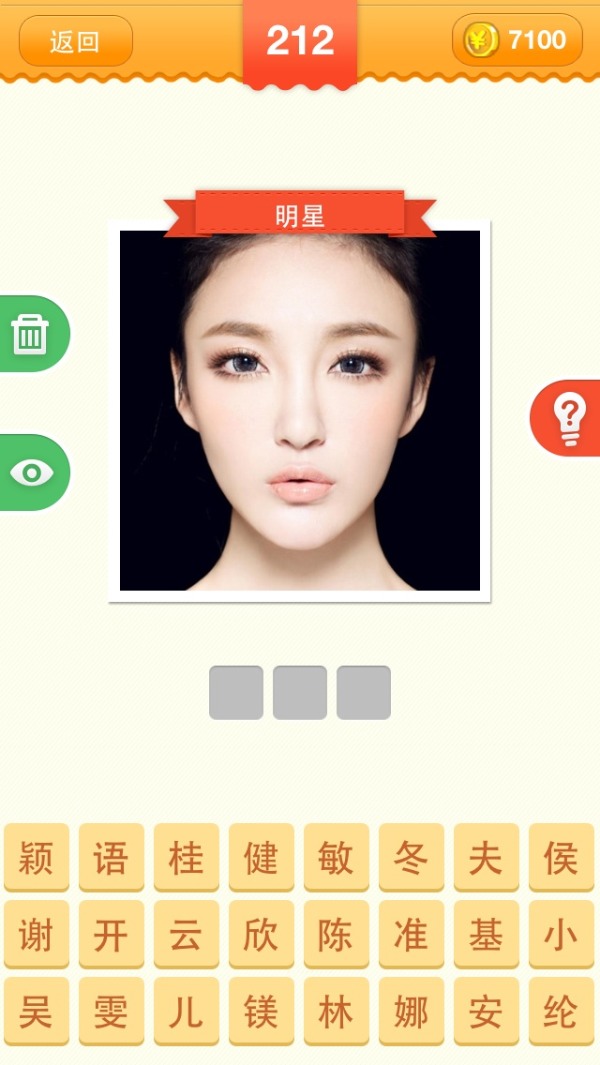Image resolution: width=600 pixels, height=1065 pixels.
Task: Select the character tile 云
Action: pos(186,934)
